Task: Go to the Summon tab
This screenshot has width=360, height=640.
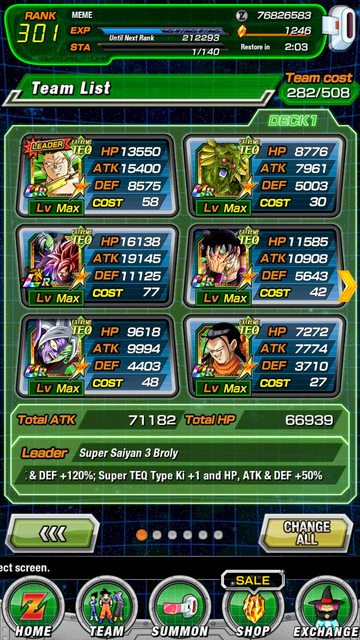Action: coord(180,608)
